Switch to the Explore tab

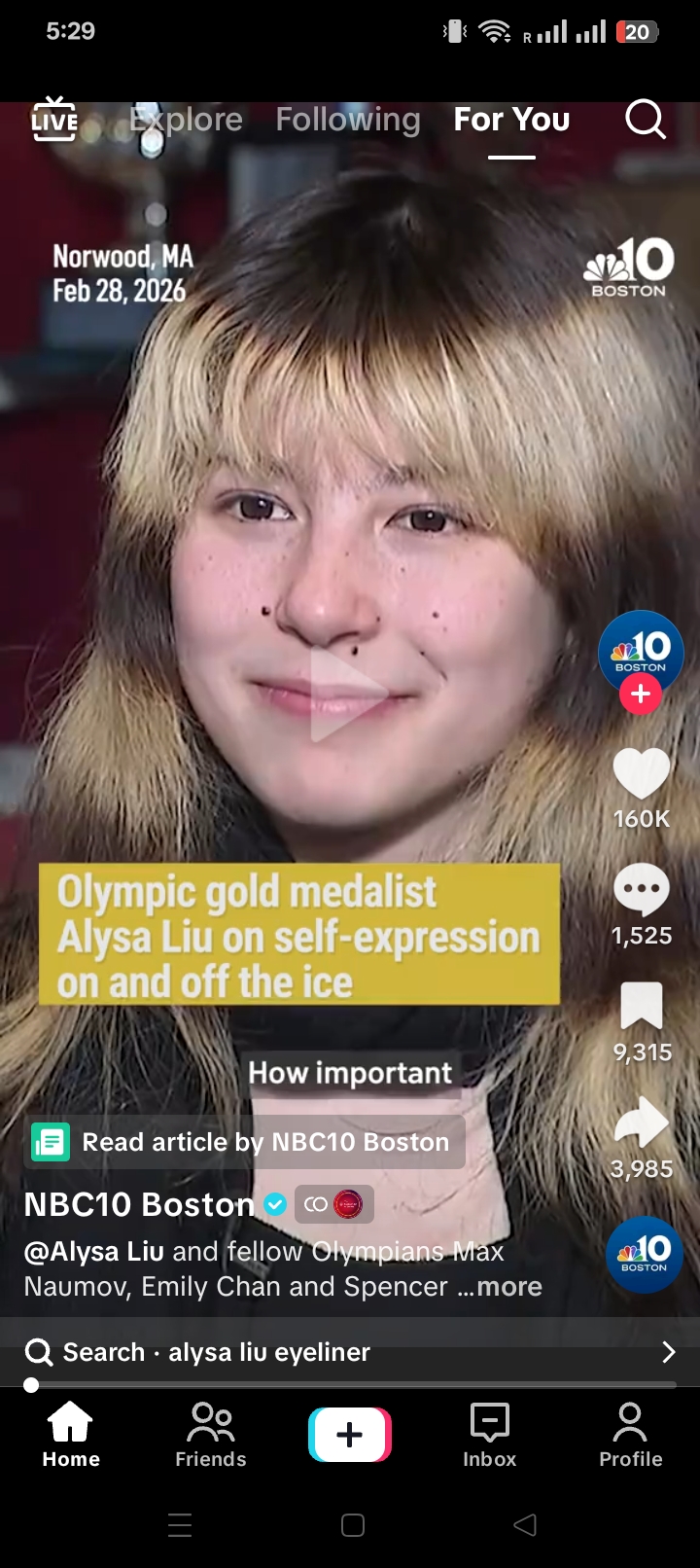[x=186, y=120]
